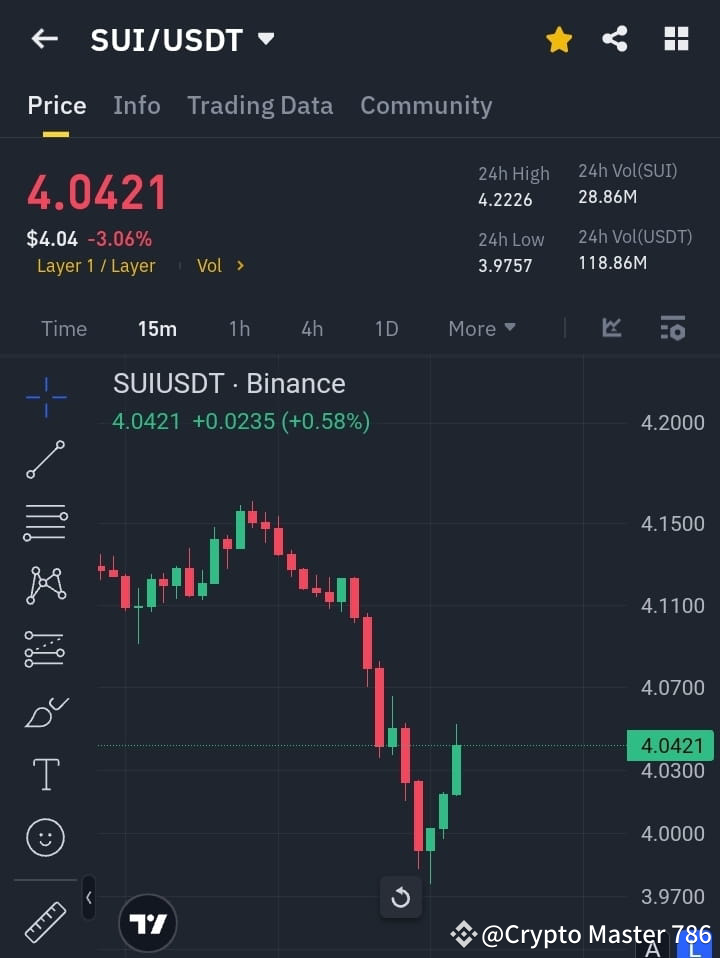Collapse the drawing tools sidebar

[x=88, y=898]
